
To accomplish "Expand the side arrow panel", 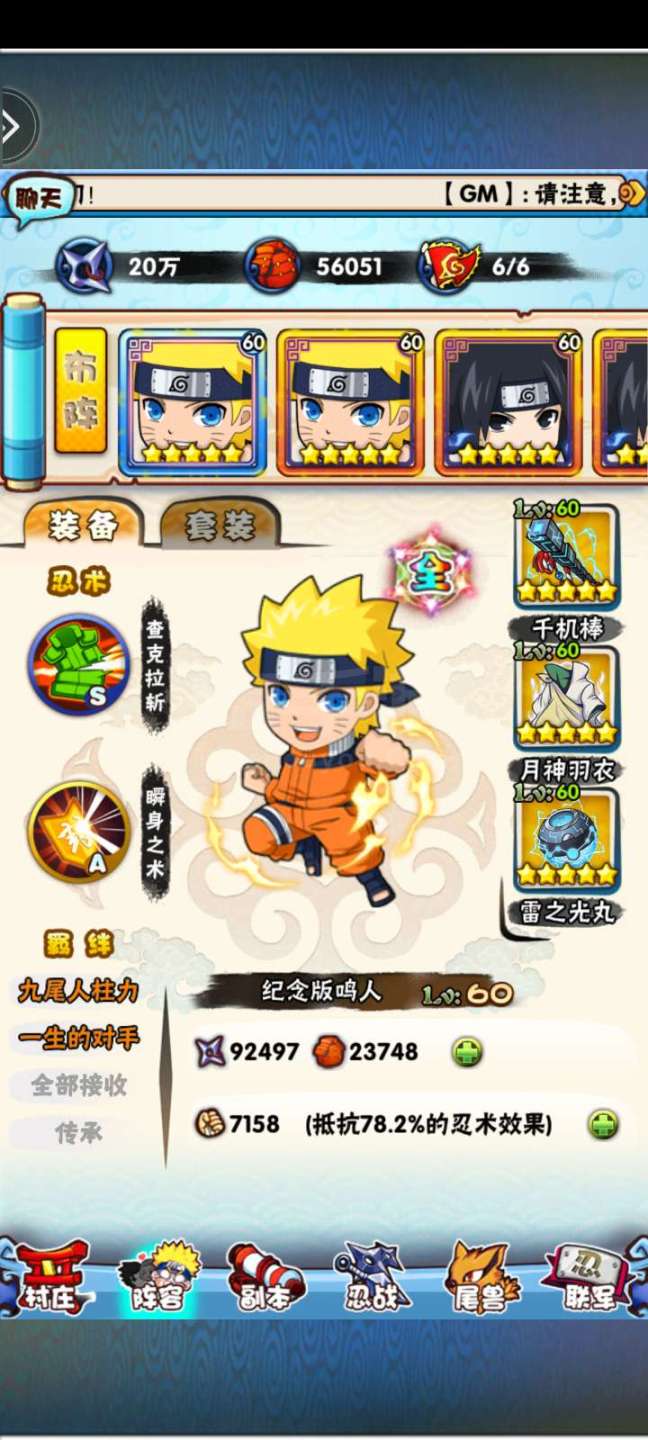I will click(x=14, y=126).
